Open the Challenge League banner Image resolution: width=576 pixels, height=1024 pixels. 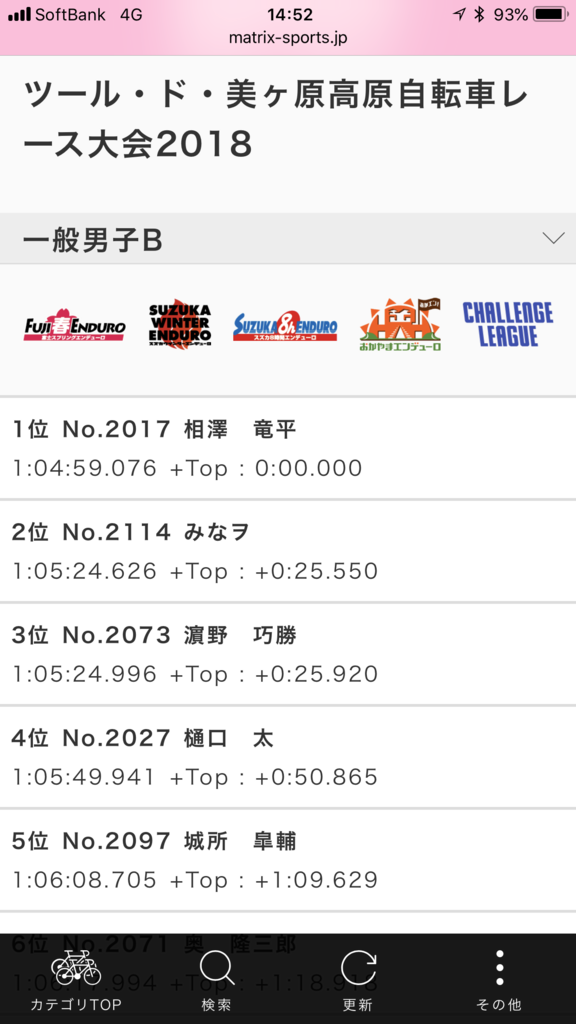click(x=507, y=324)
